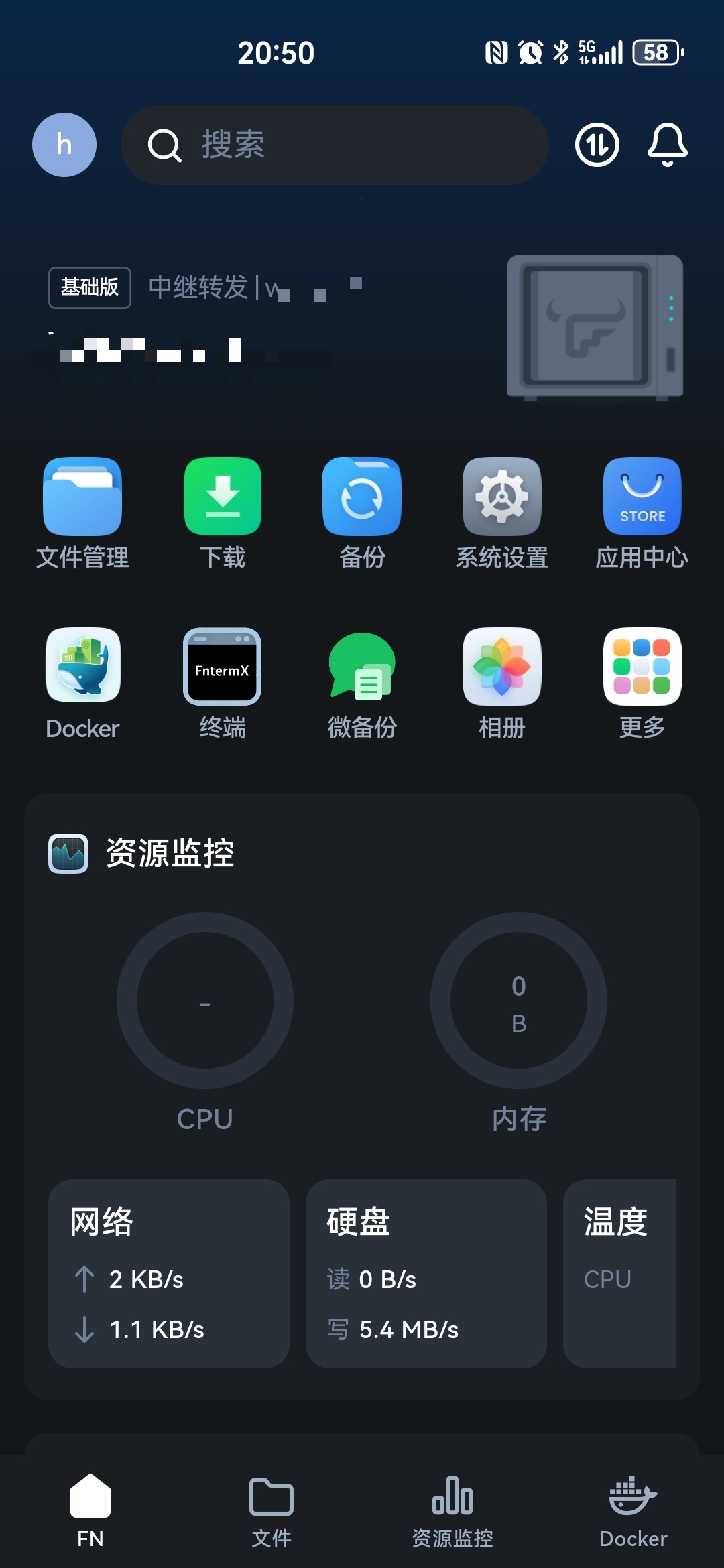Open the FntermX 终端 terminal

pyautogui.click(x=222, y=683)
